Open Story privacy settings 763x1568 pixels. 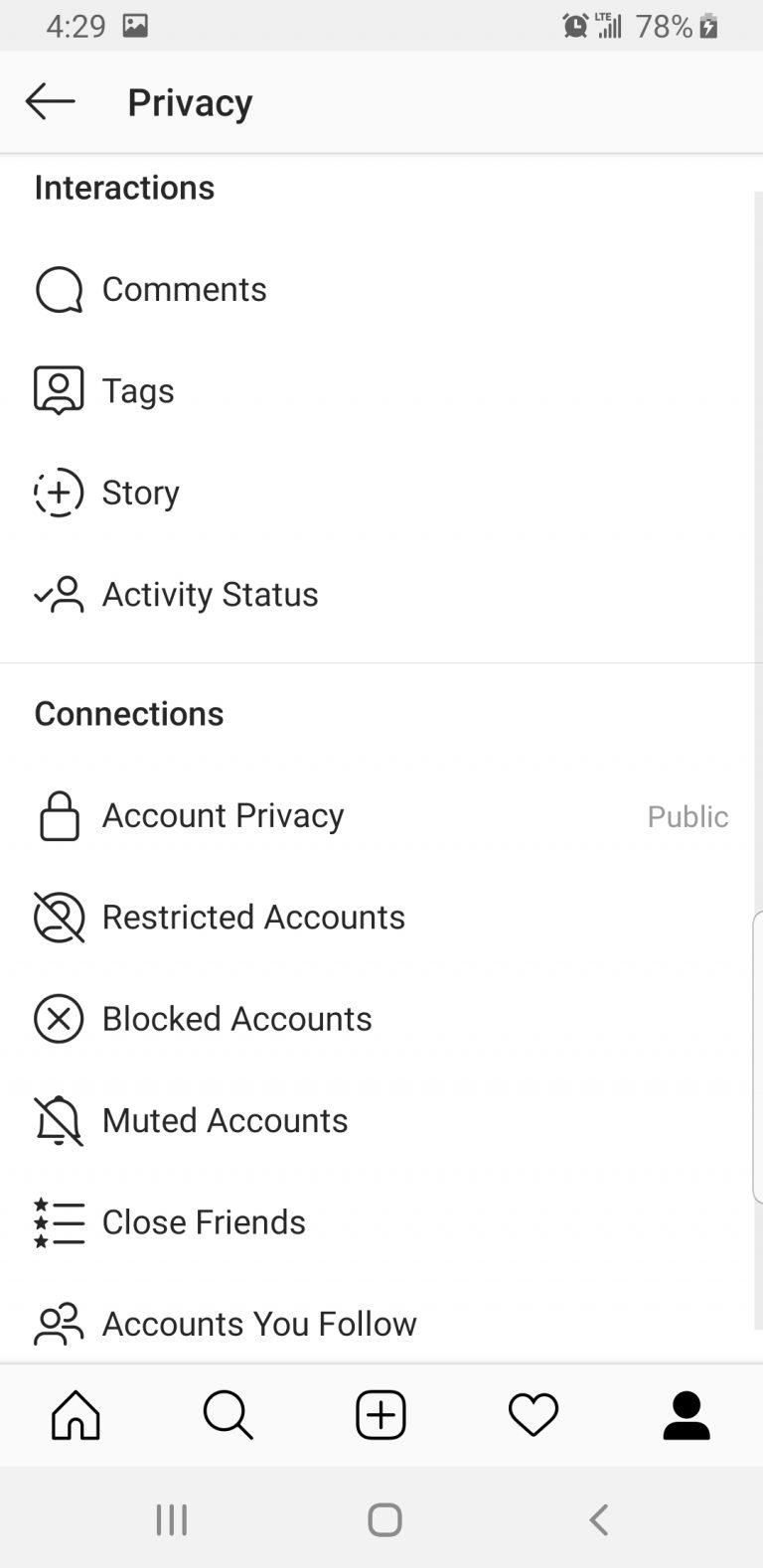coord(381,493)
